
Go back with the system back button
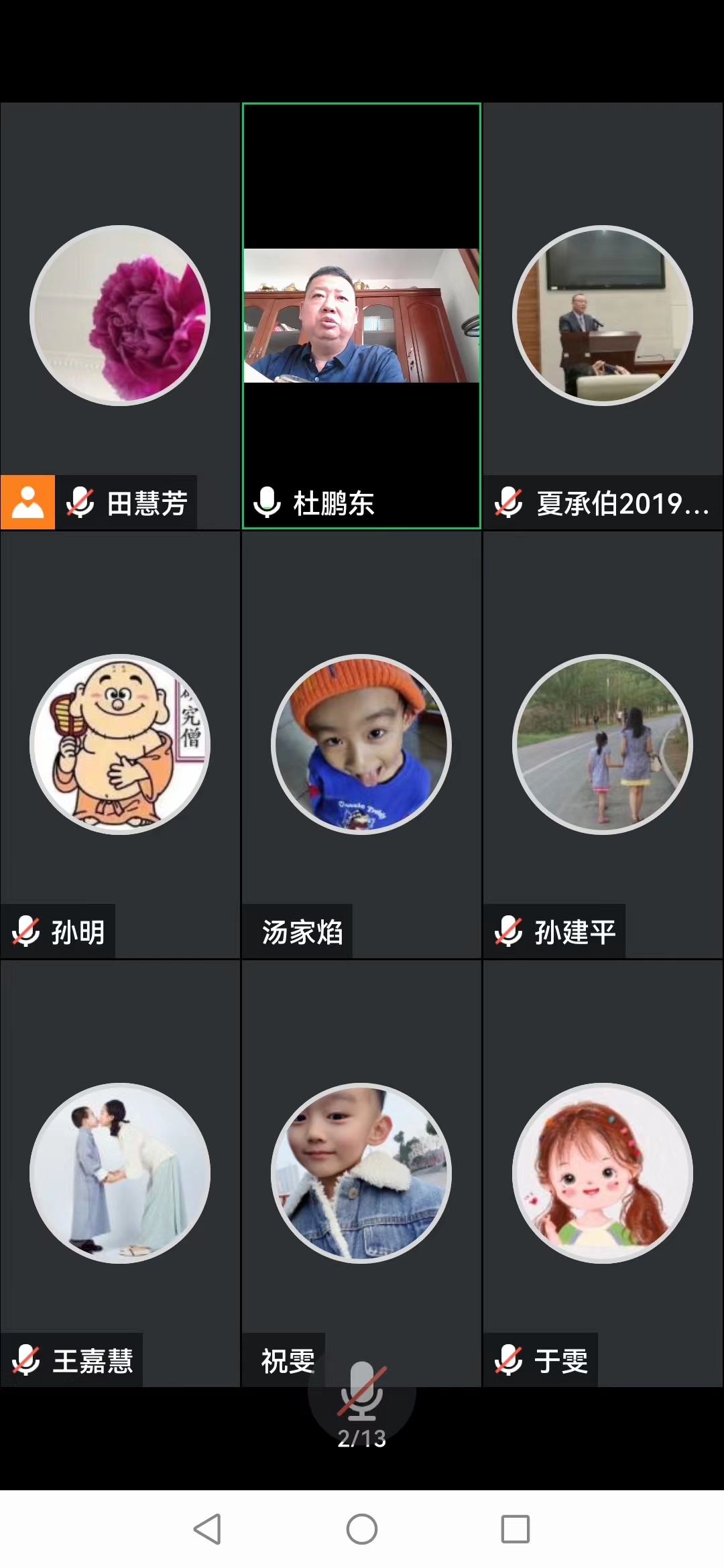click(x=207, y=1529)
